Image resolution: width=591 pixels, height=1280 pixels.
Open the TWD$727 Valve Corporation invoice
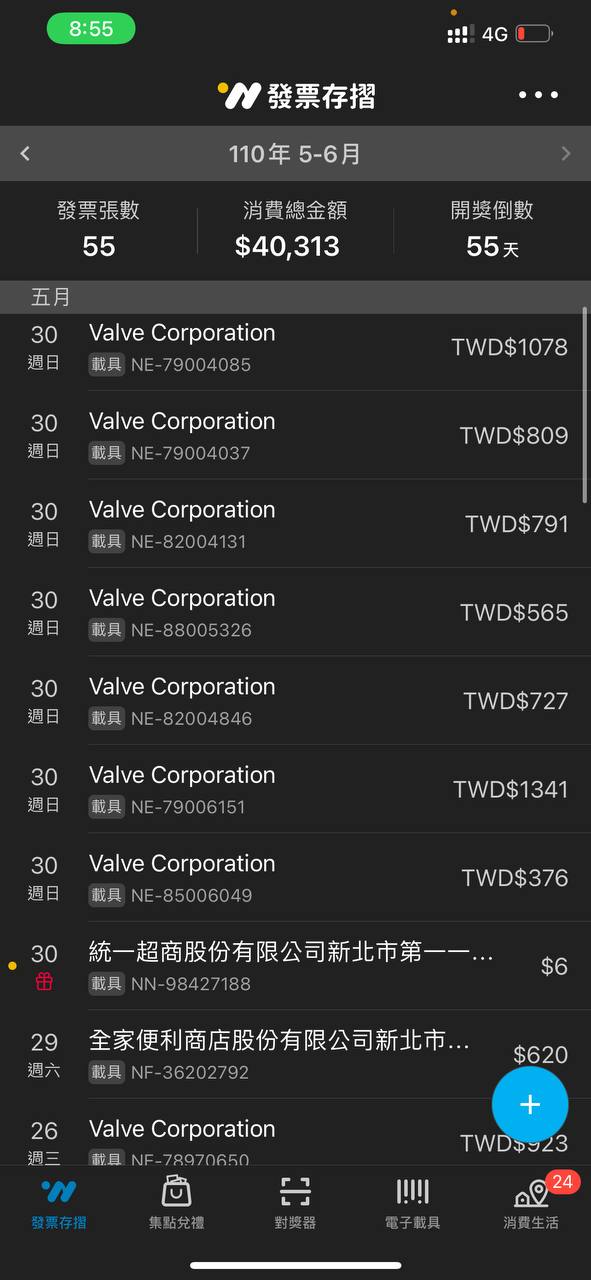pyautogui.click(x=295, y=701)
